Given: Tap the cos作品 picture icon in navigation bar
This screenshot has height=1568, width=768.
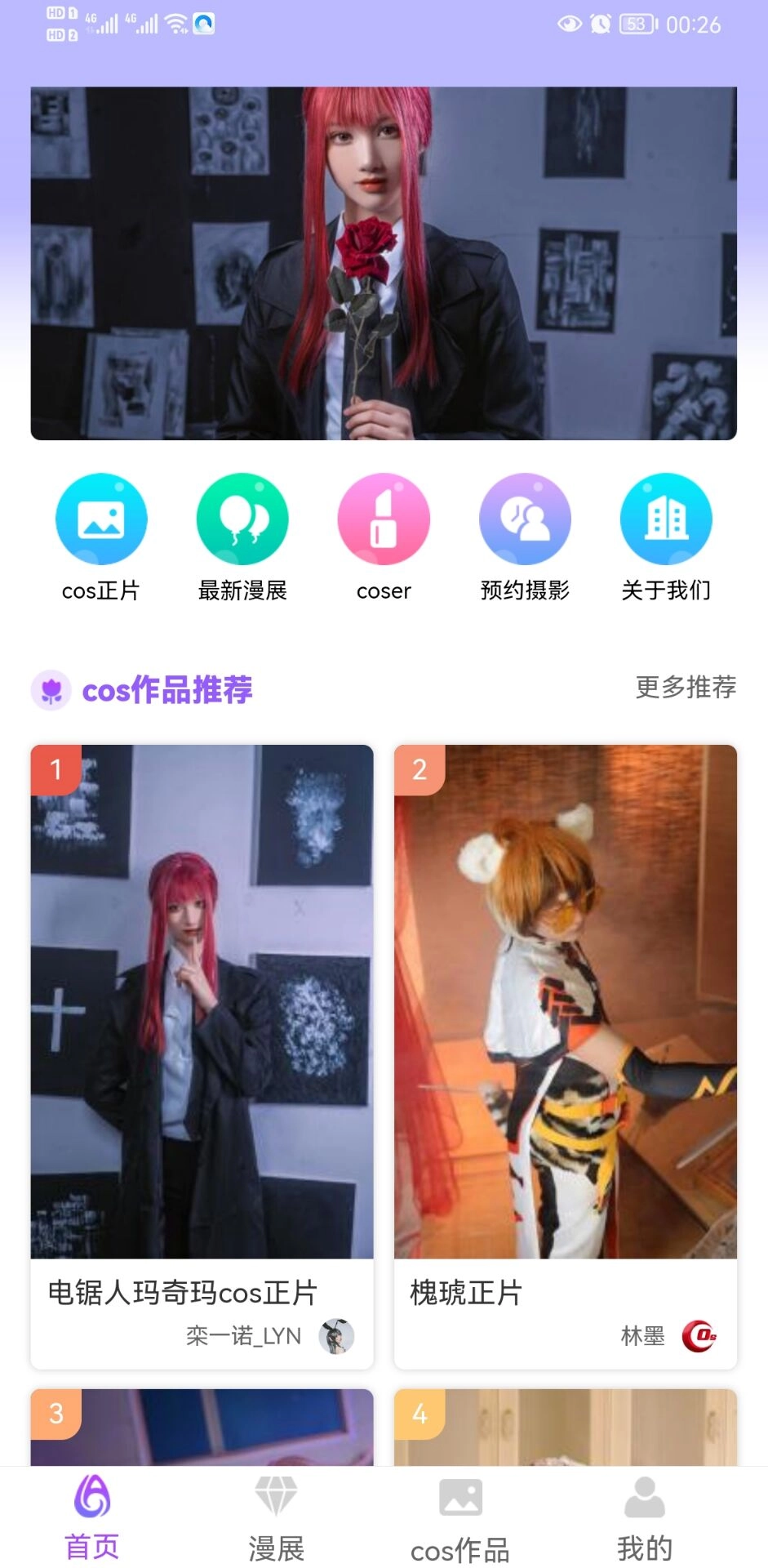Looking at the screenshot, I should 461,1498.
